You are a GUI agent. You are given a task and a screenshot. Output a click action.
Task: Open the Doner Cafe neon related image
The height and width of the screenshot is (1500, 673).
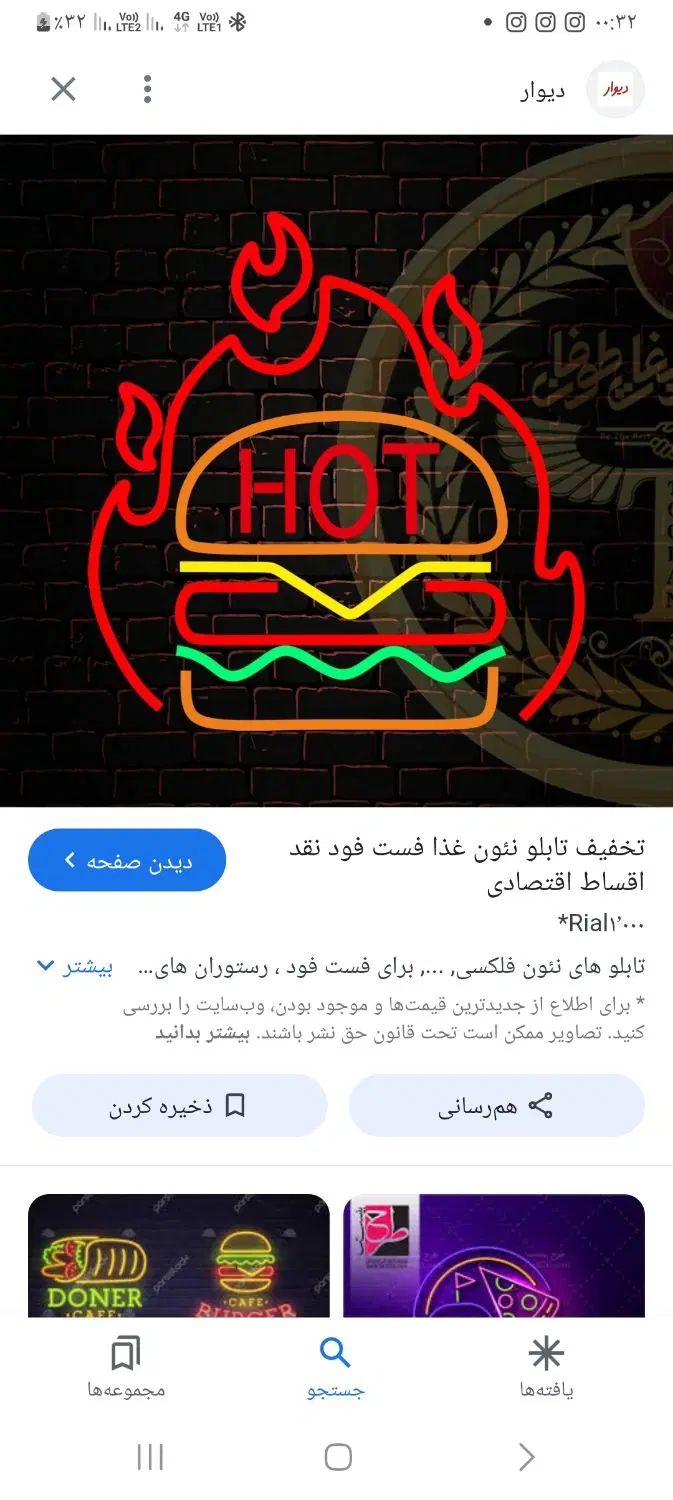coord(178,1255)
